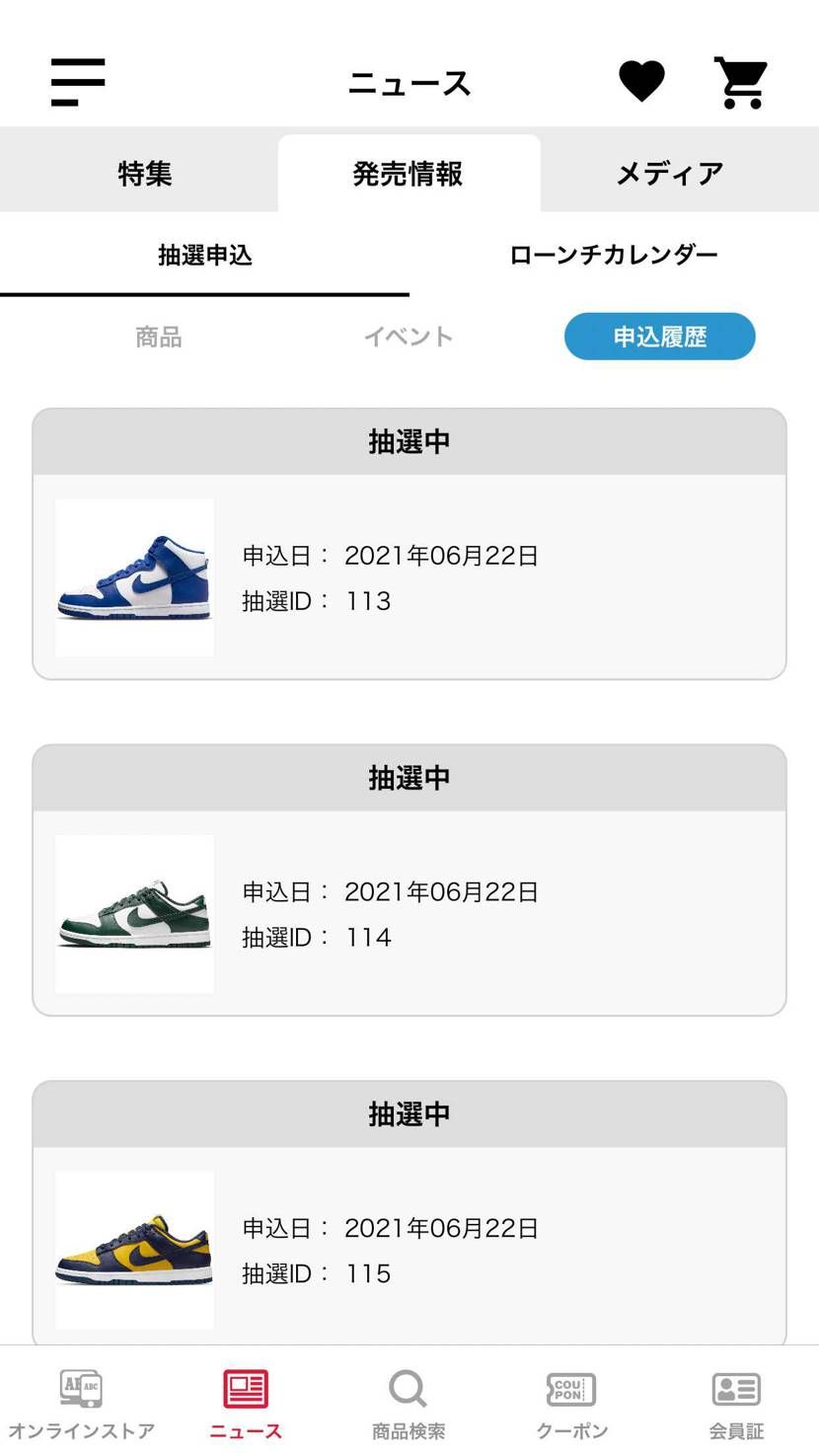Open the ローンチカレンダー tab
The image size is (819, 1456).
tap(614, 254)
